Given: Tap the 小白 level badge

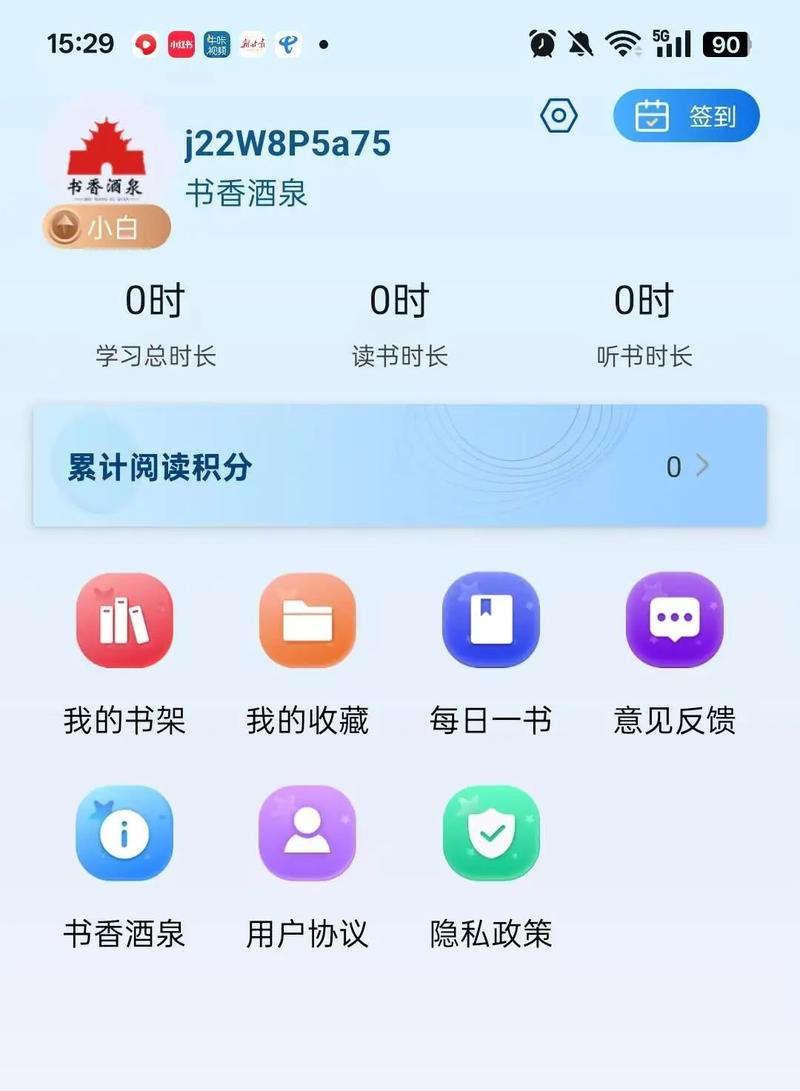Looking at the screenshot, I should pyautogui.click(x=104, y=227).
